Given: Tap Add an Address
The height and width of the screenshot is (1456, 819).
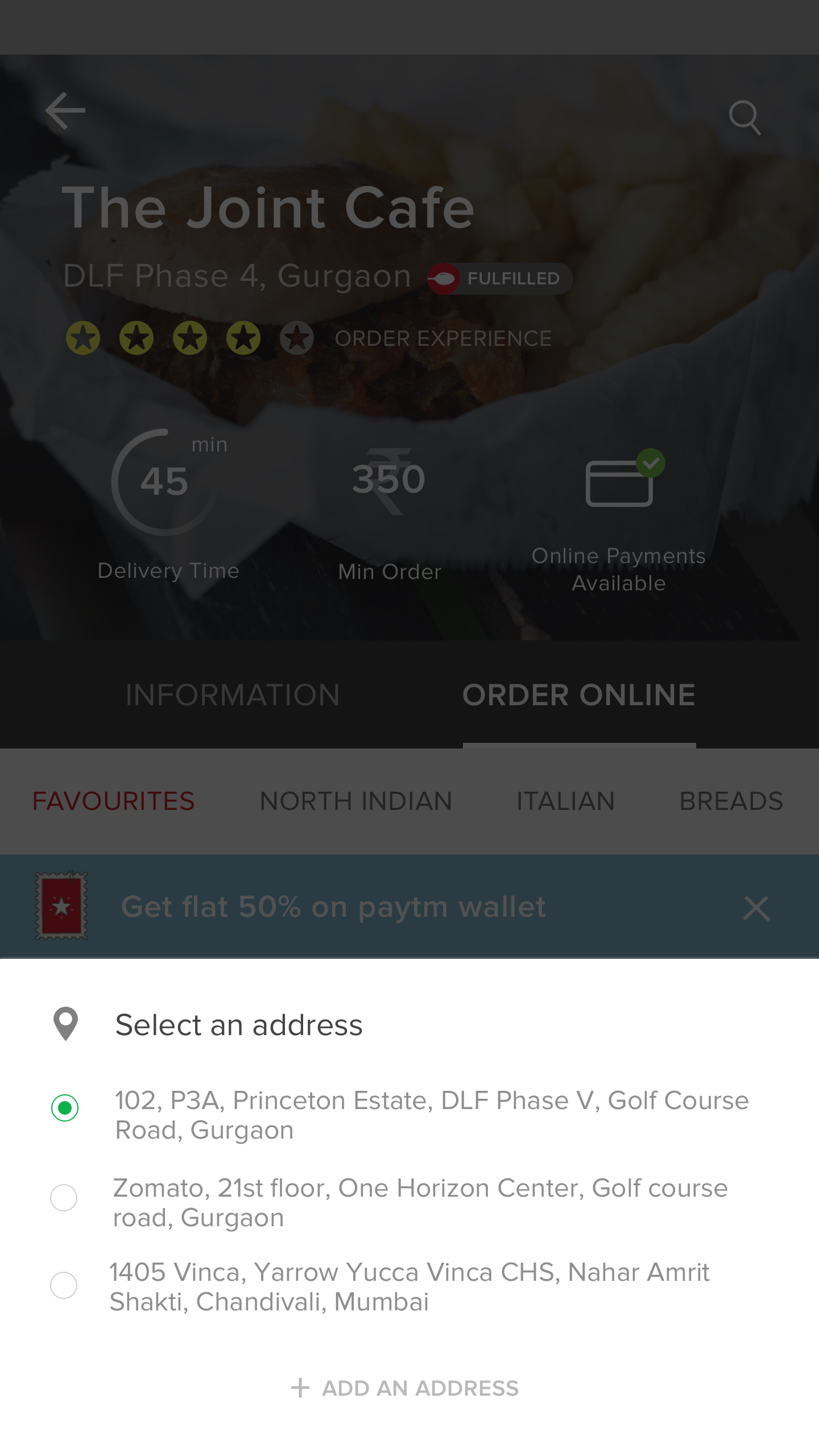Looking at the screenshot, I should coord(405,1388).
